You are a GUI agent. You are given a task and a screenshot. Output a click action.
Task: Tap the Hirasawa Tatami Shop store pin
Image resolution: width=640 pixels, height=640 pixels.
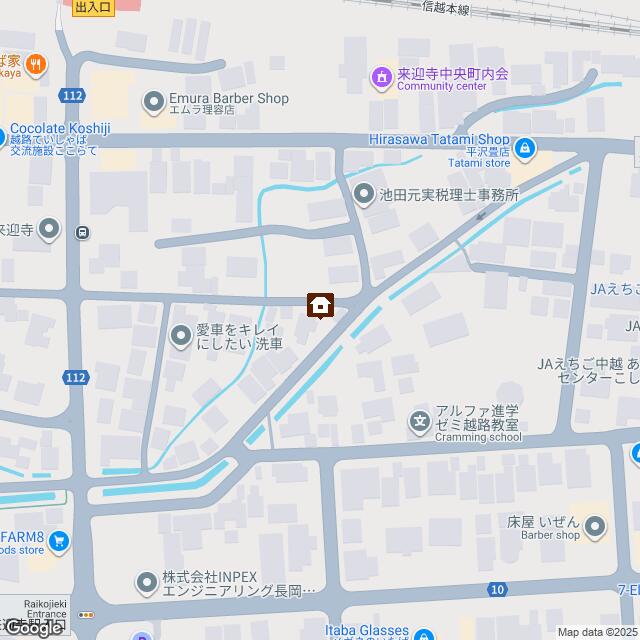[x=526, y=151]
